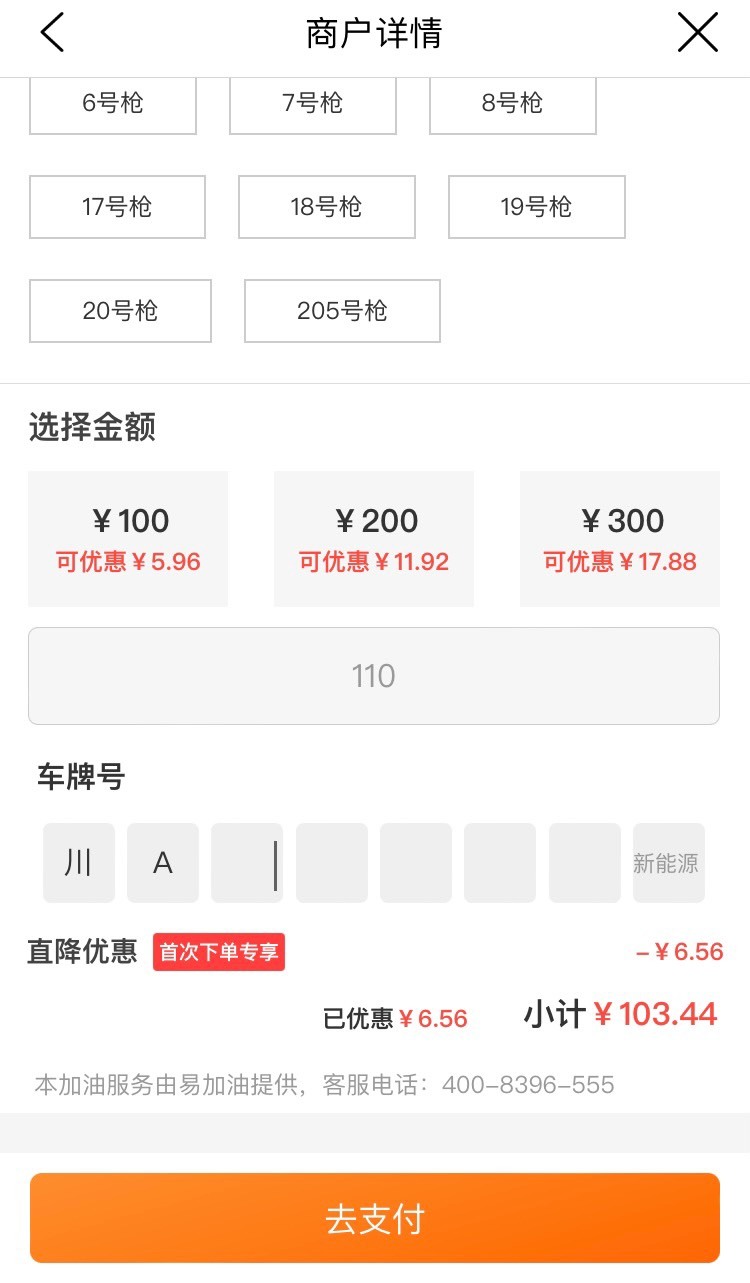Choose the ¥100 amount
Image resolution: width=750 pixels, height=1283 pixels.
[128, 539]
